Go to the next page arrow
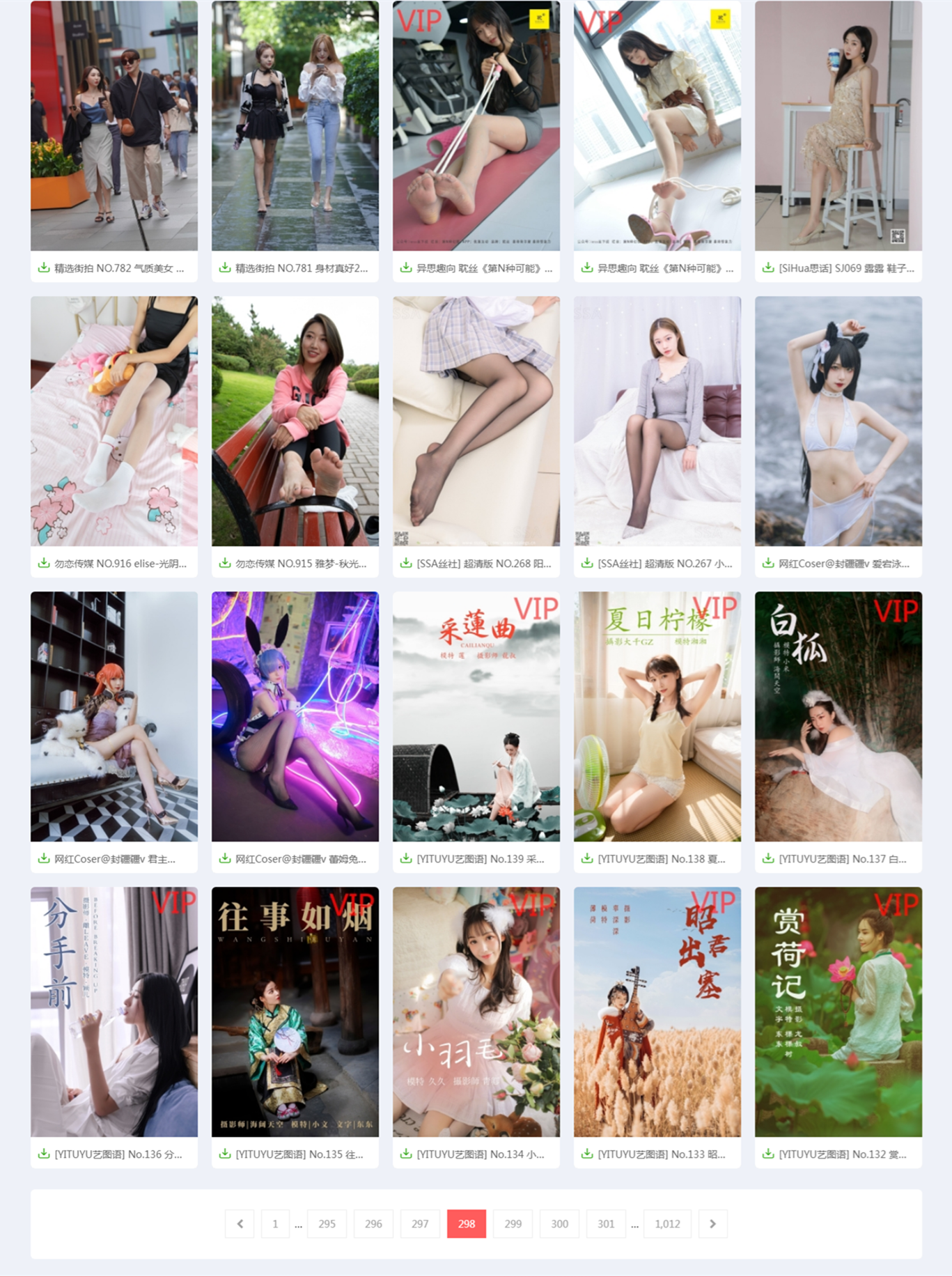Viewport: 952px width, 1277px height. pyautogui.click(x=712, y=1224)
